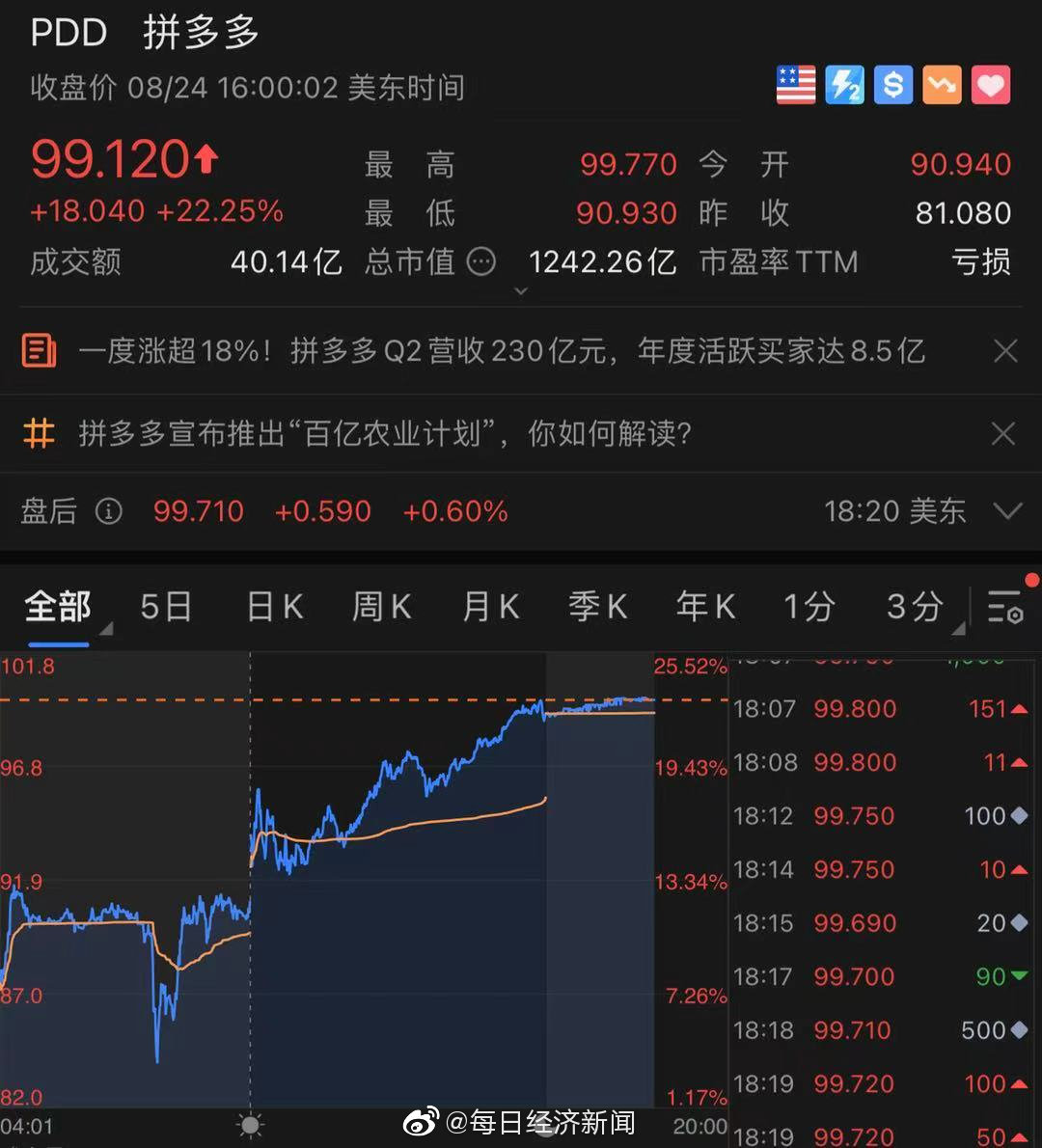Expand the 盘后 after-hours quote row

(x=1007, y=511)
